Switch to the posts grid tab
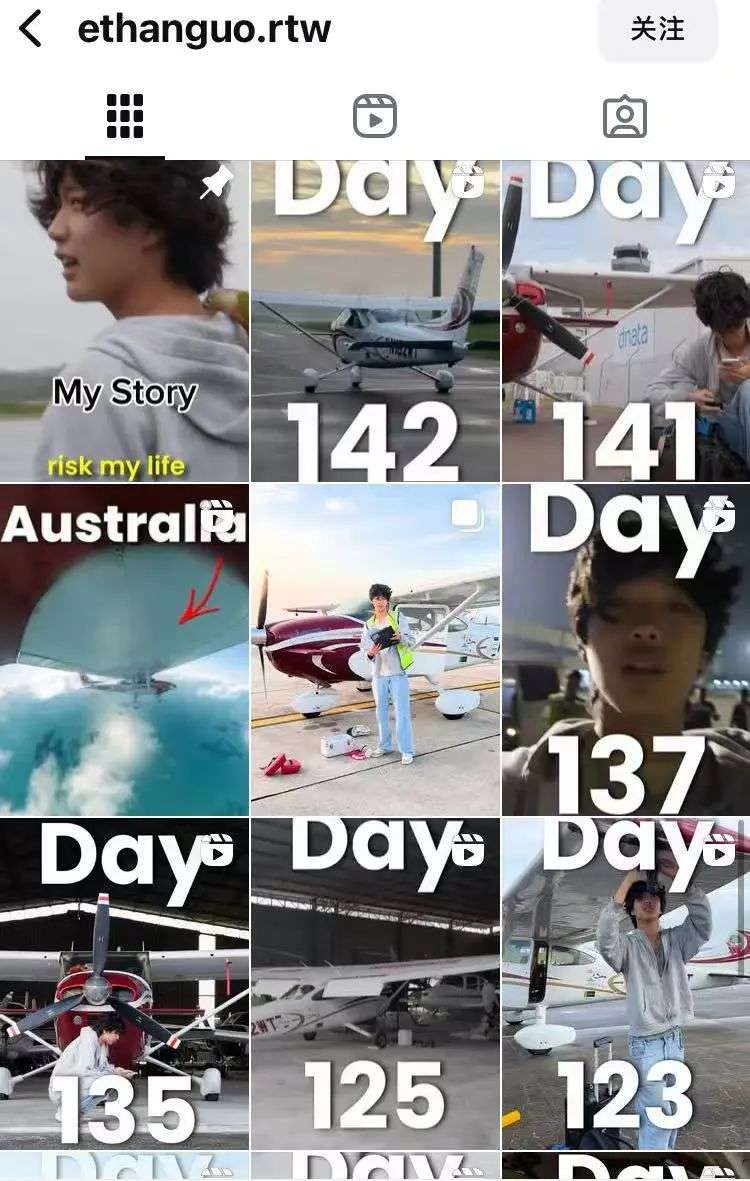The width and height of the screenshot is (750, 1181). click(x=125, y=117)
